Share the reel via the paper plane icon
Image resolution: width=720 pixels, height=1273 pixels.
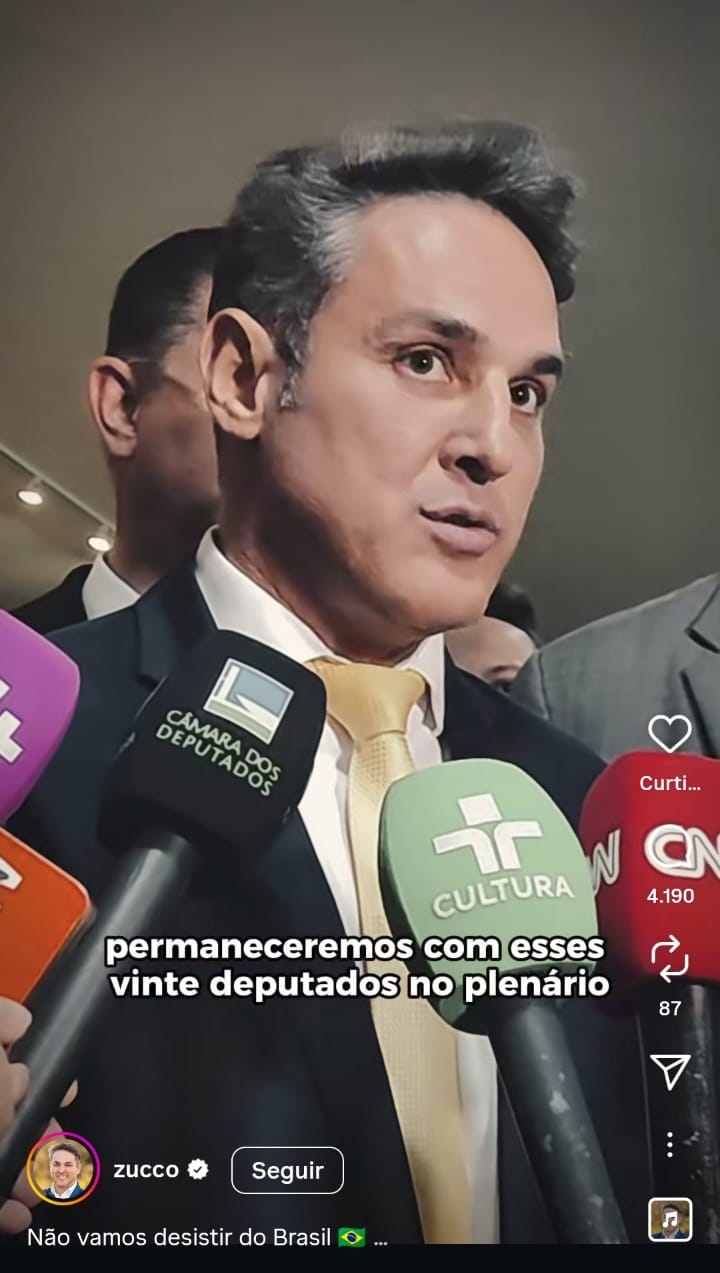(669, 1071)
